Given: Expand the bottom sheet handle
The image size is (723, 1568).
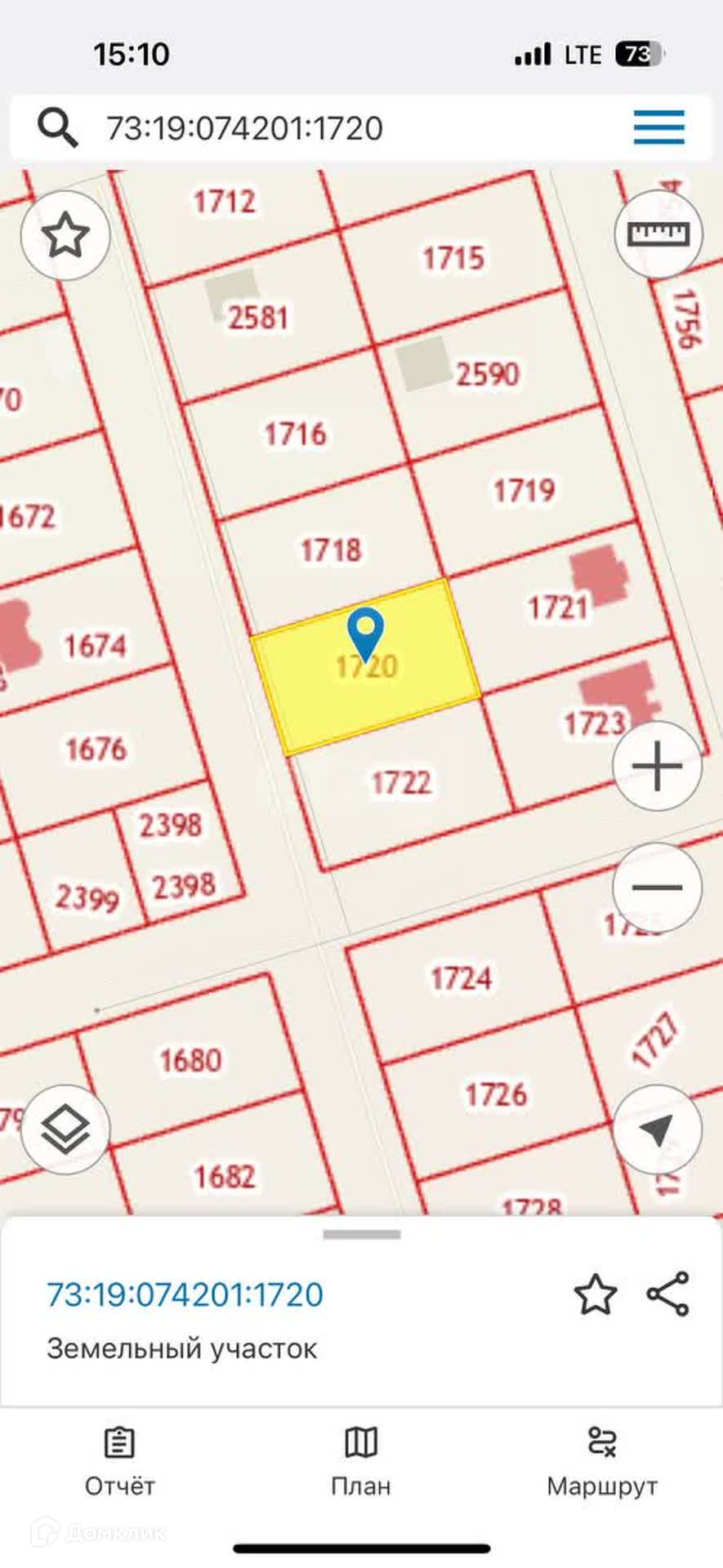Looking at the screenshot, I should (361, 1235).
